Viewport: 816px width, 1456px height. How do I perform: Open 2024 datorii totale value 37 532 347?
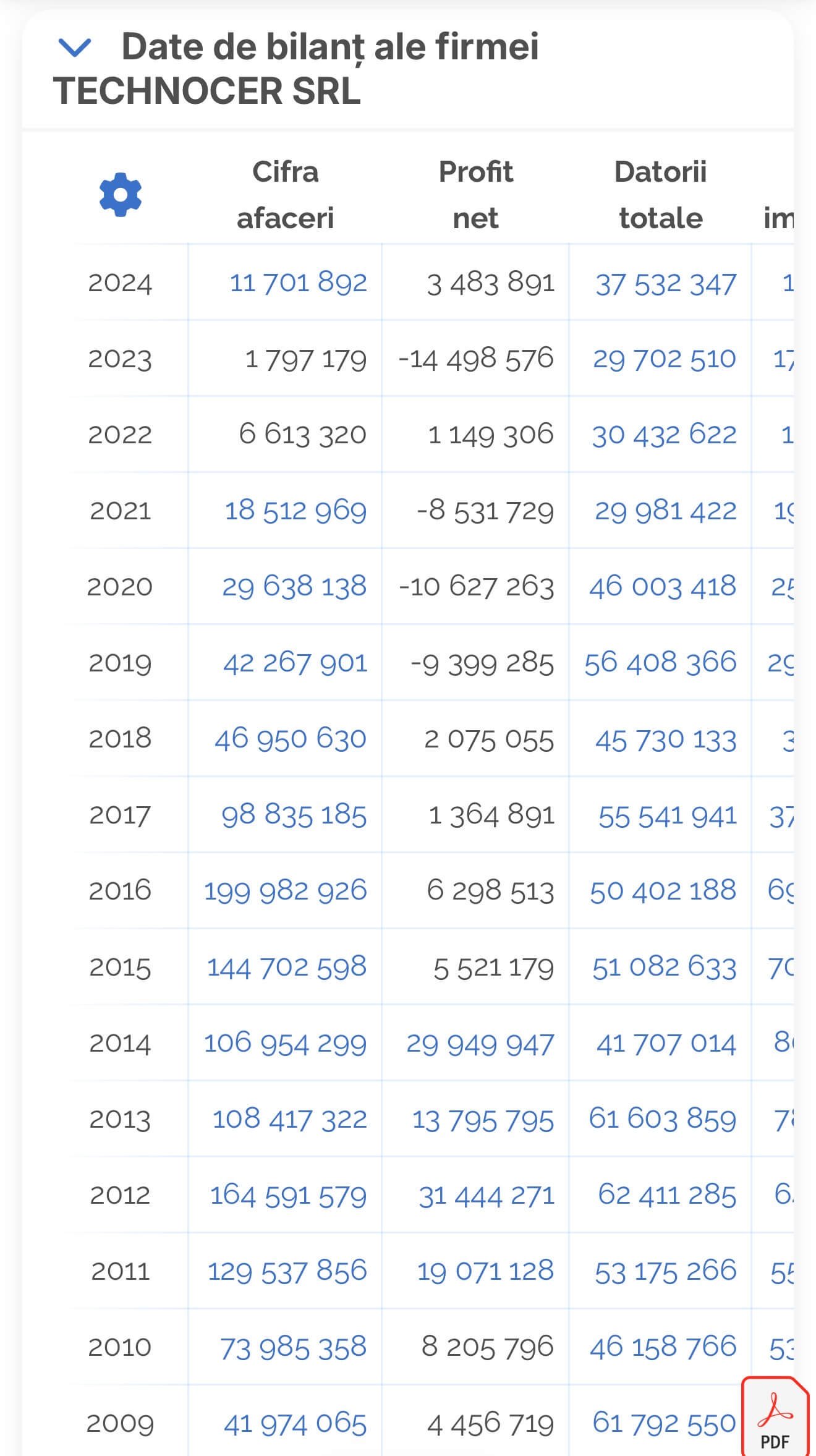(665, 284)
